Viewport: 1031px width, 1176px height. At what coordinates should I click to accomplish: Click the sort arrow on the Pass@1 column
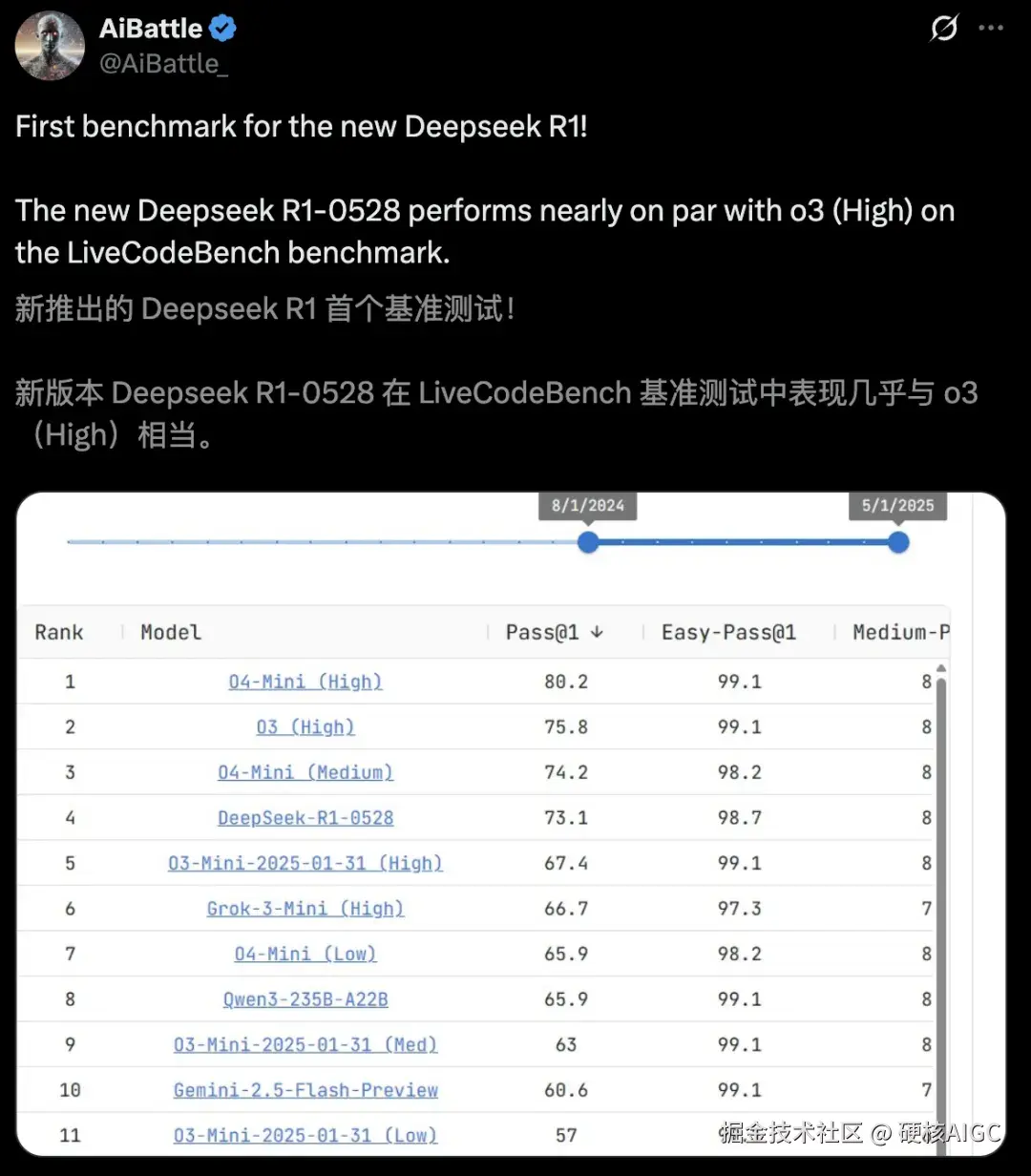598,632
